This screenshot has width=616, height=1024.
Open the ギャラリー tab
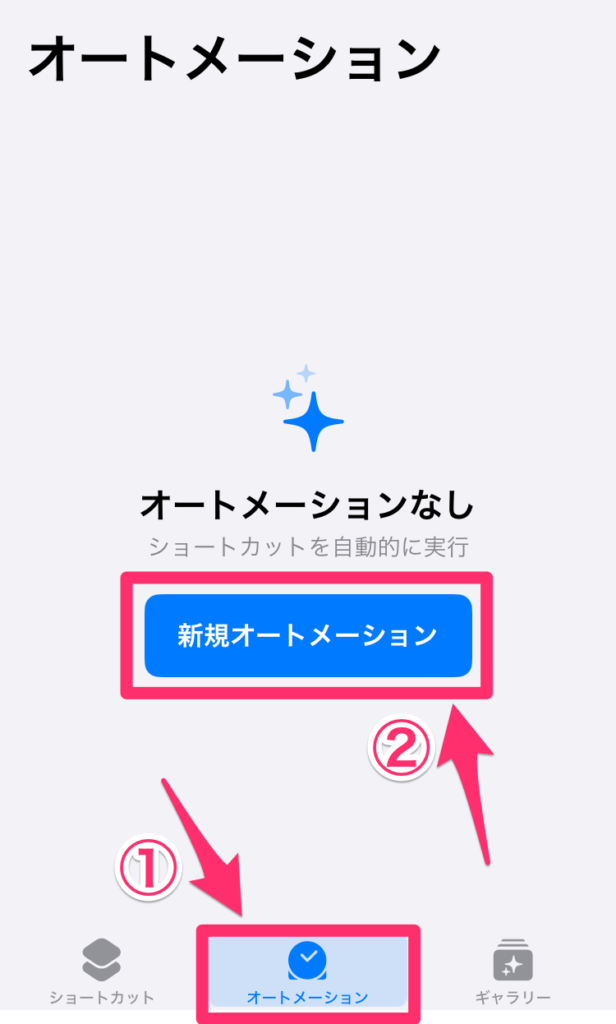point(513,972)
